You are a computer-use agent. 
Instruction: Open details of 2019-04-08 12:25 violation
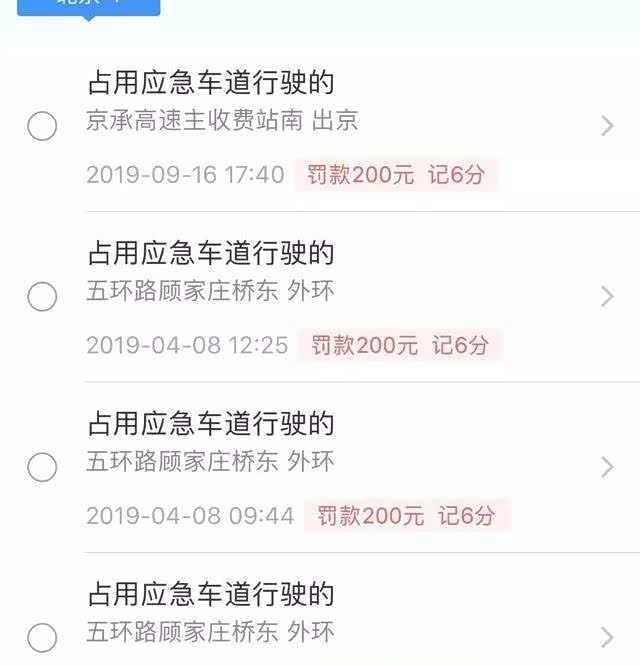coord(606,296)
